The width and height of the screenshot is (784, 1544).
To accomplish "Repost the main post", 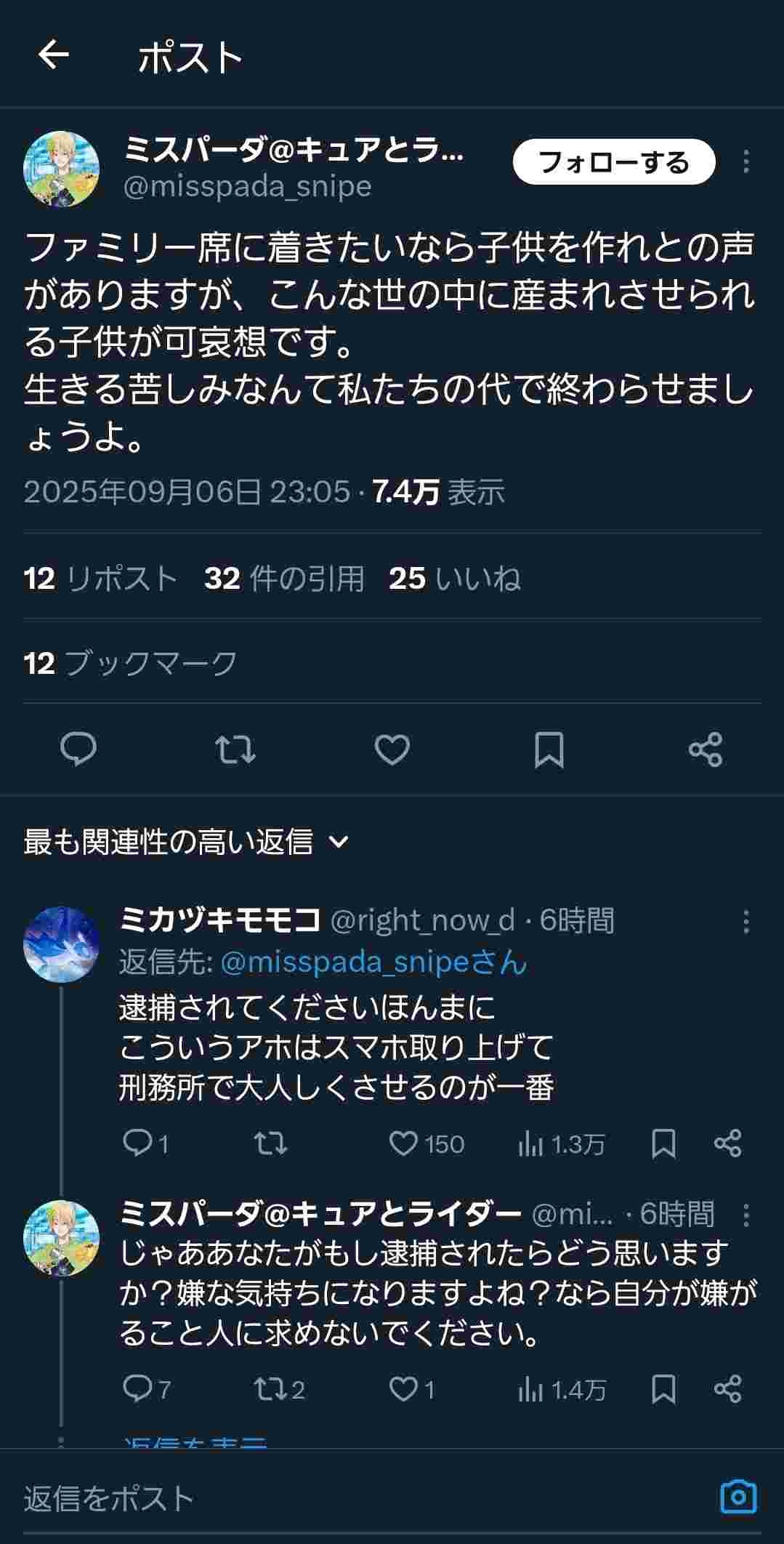I will [235, 749].
